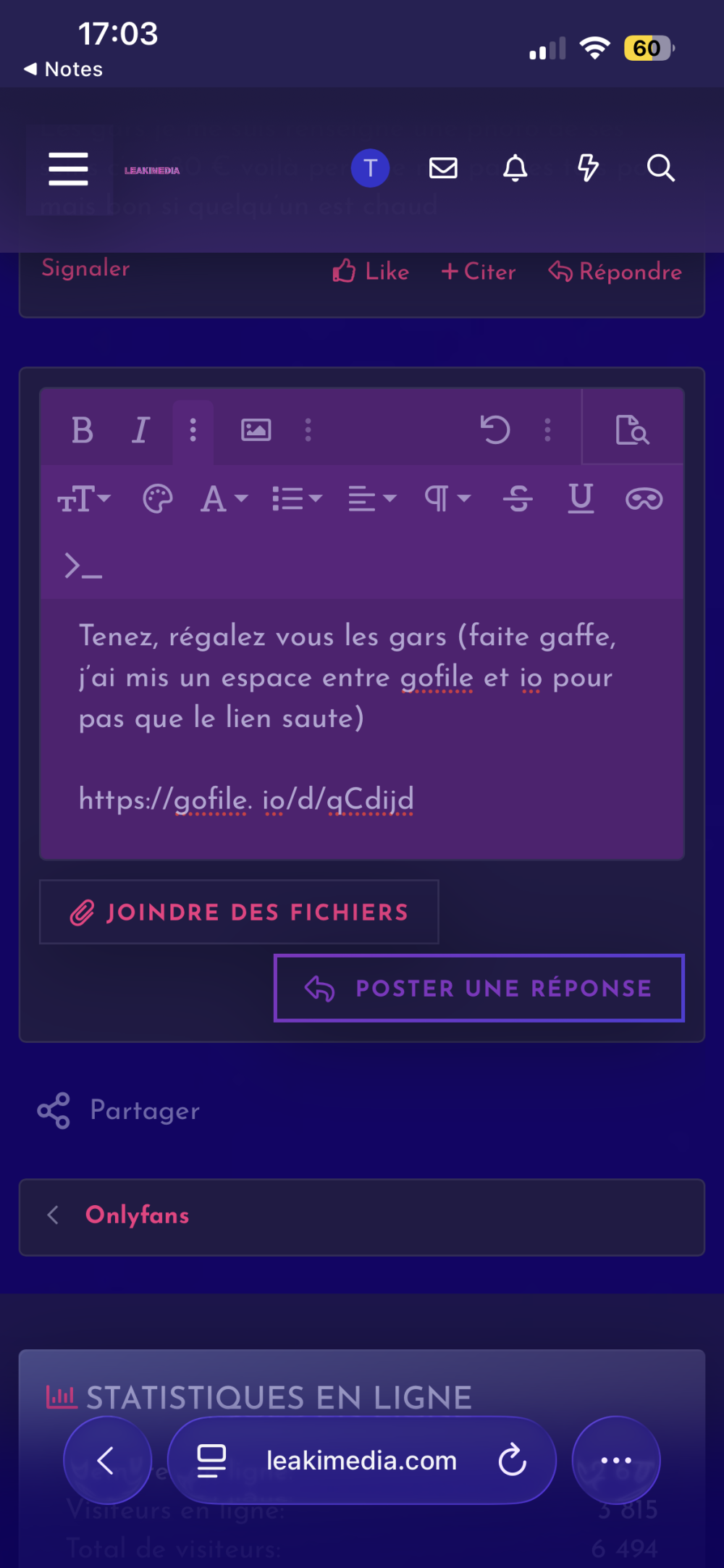Apply bold formatting in the editor
Screen dimensions: 724x1568
83,430
